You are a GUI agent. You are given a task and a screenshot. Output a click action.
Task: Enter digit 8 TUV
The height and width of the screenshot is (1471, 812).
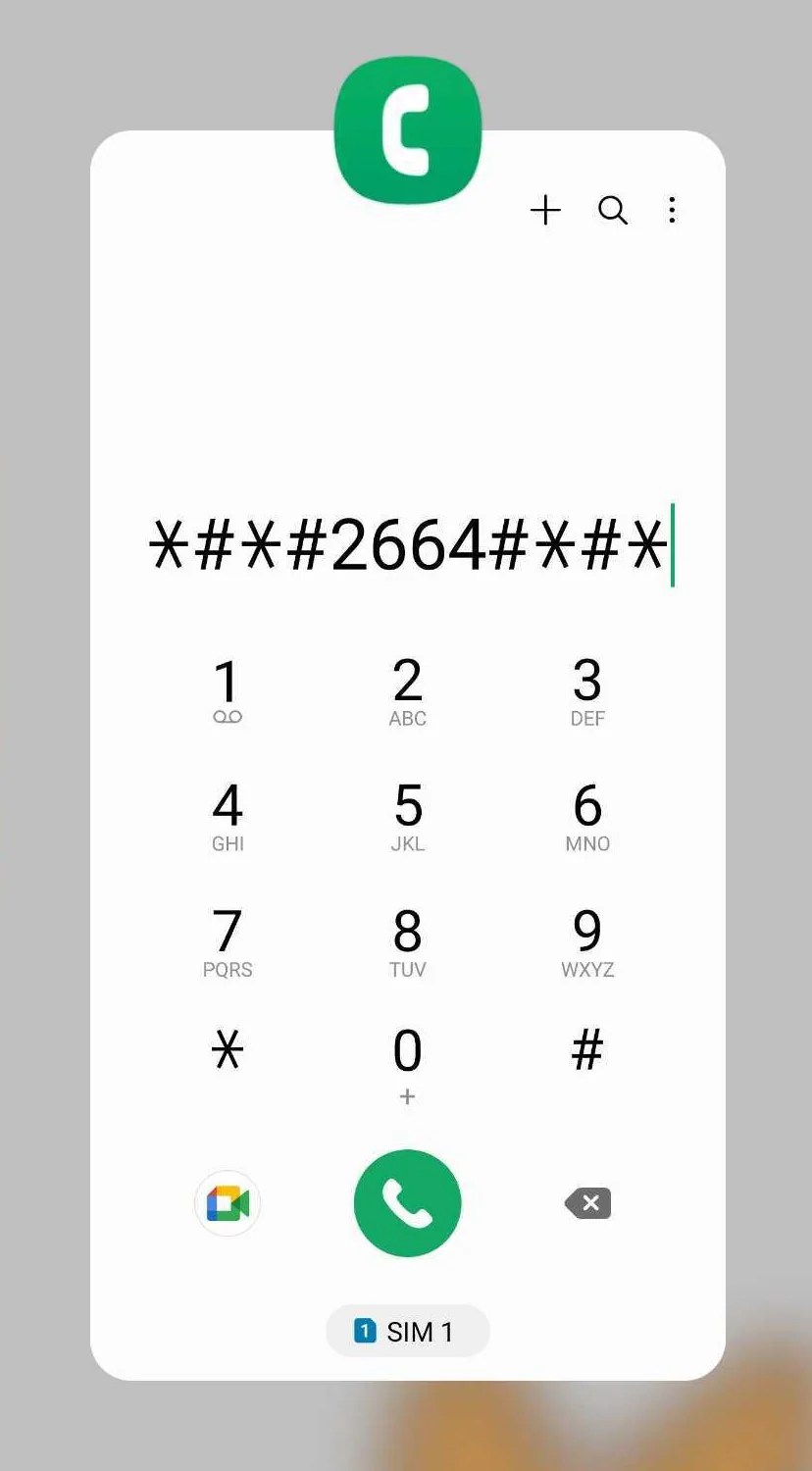tap(408, 943)
